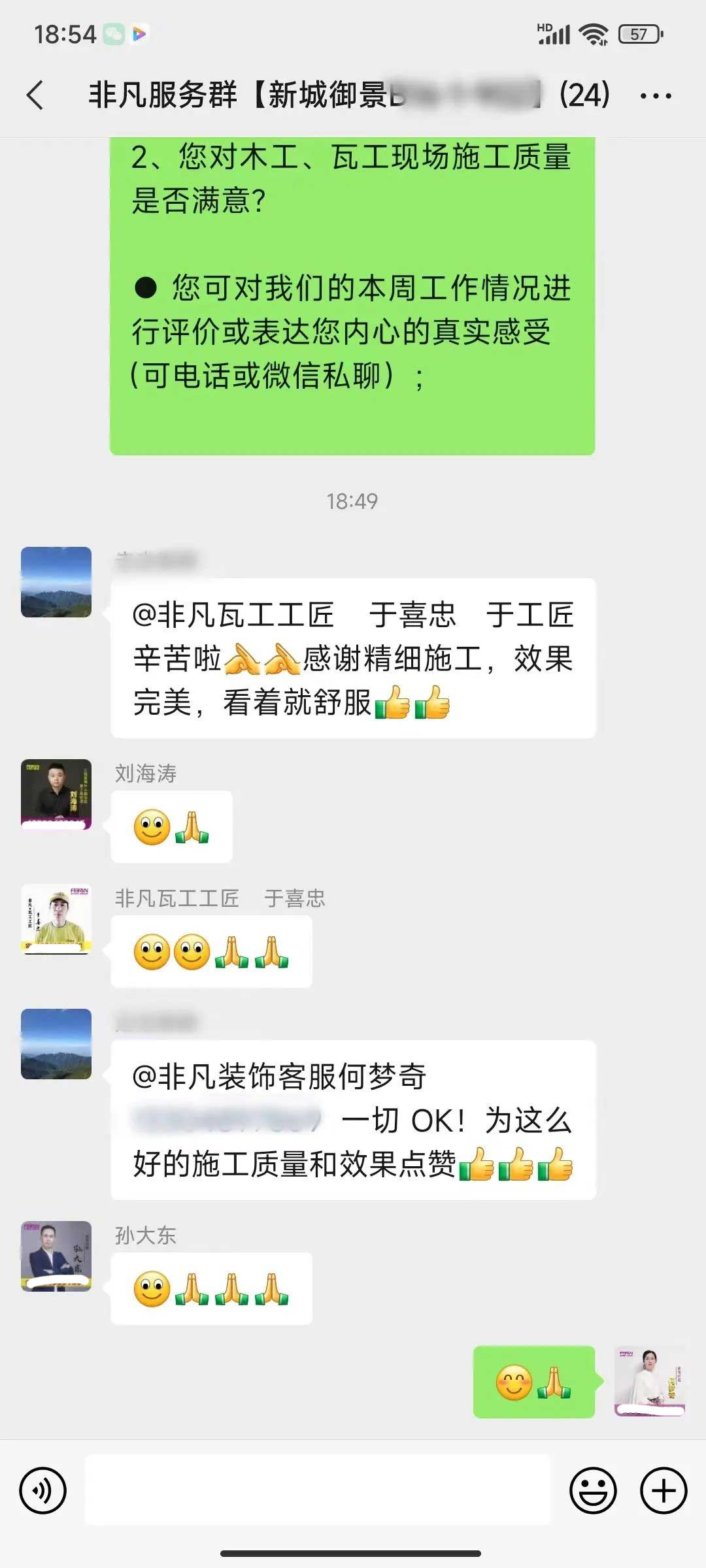
Task: Open 刘海涛's profile avatar
Action: 56,794
